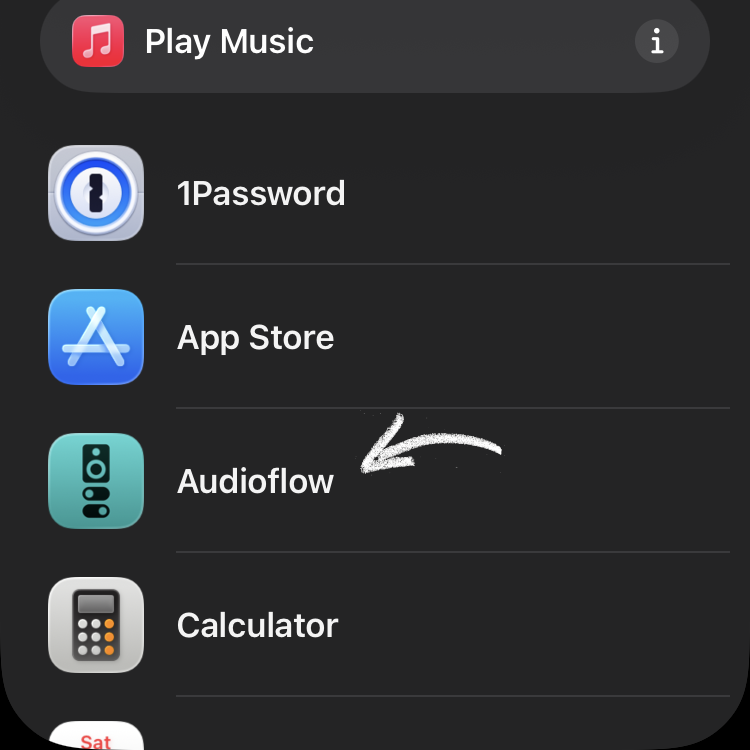Pick the Calculator app

pyautogui.click(x=258, y=625)
